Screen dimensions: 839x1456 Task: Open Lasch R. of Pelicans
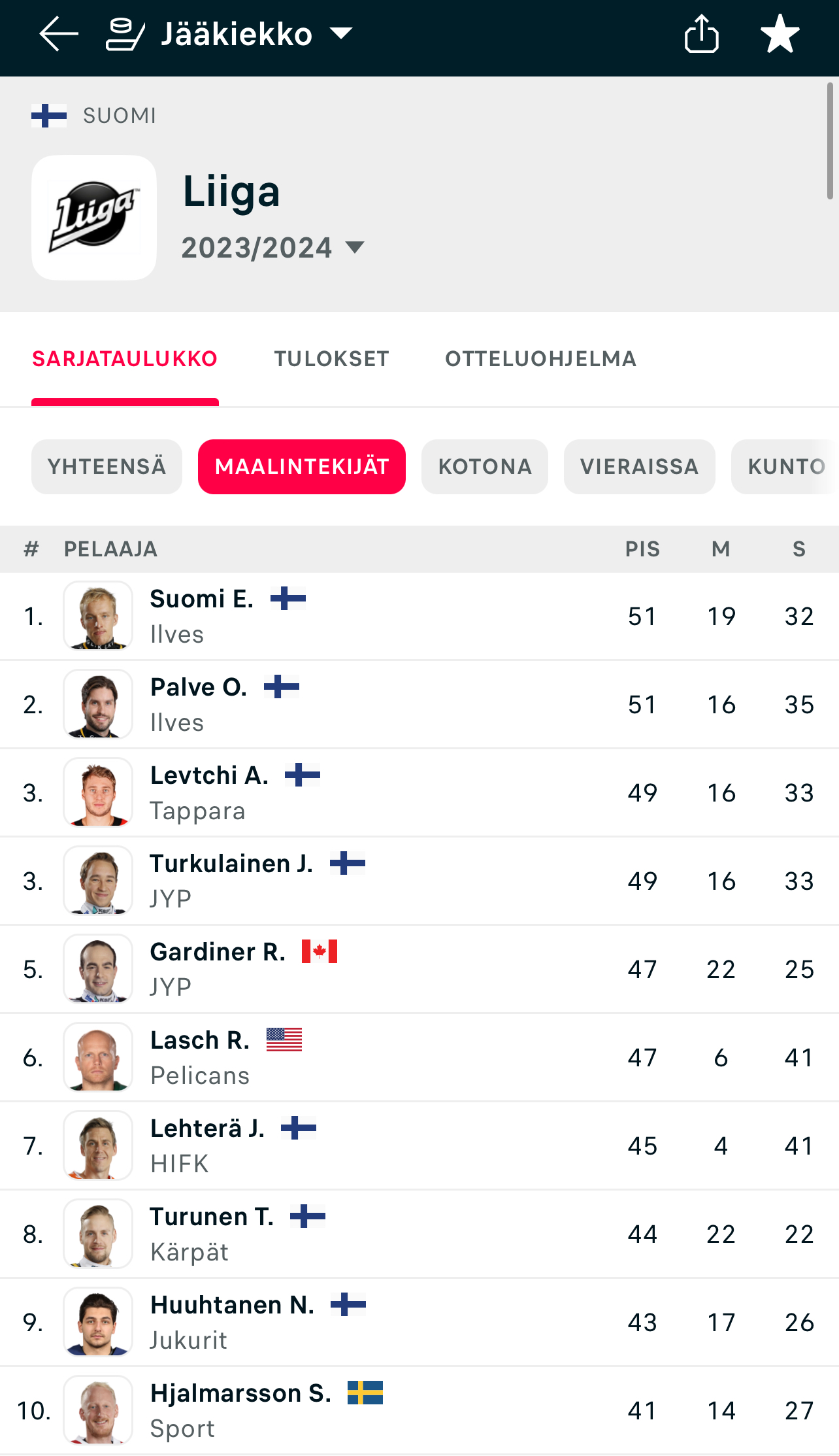click(200, 1057)
